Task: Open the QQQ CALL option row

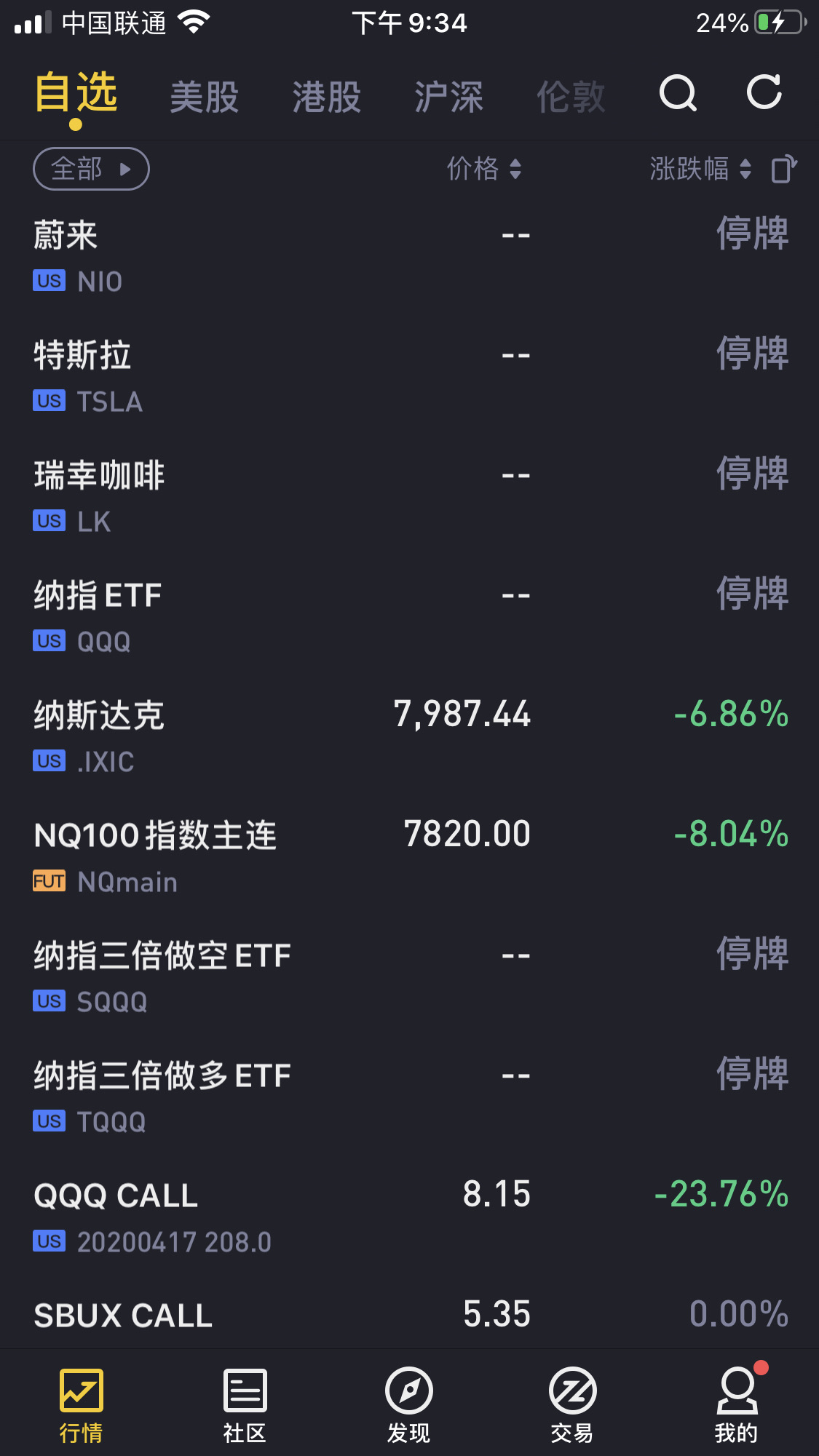Action: pyautogui.click(x=409, y=1217)
